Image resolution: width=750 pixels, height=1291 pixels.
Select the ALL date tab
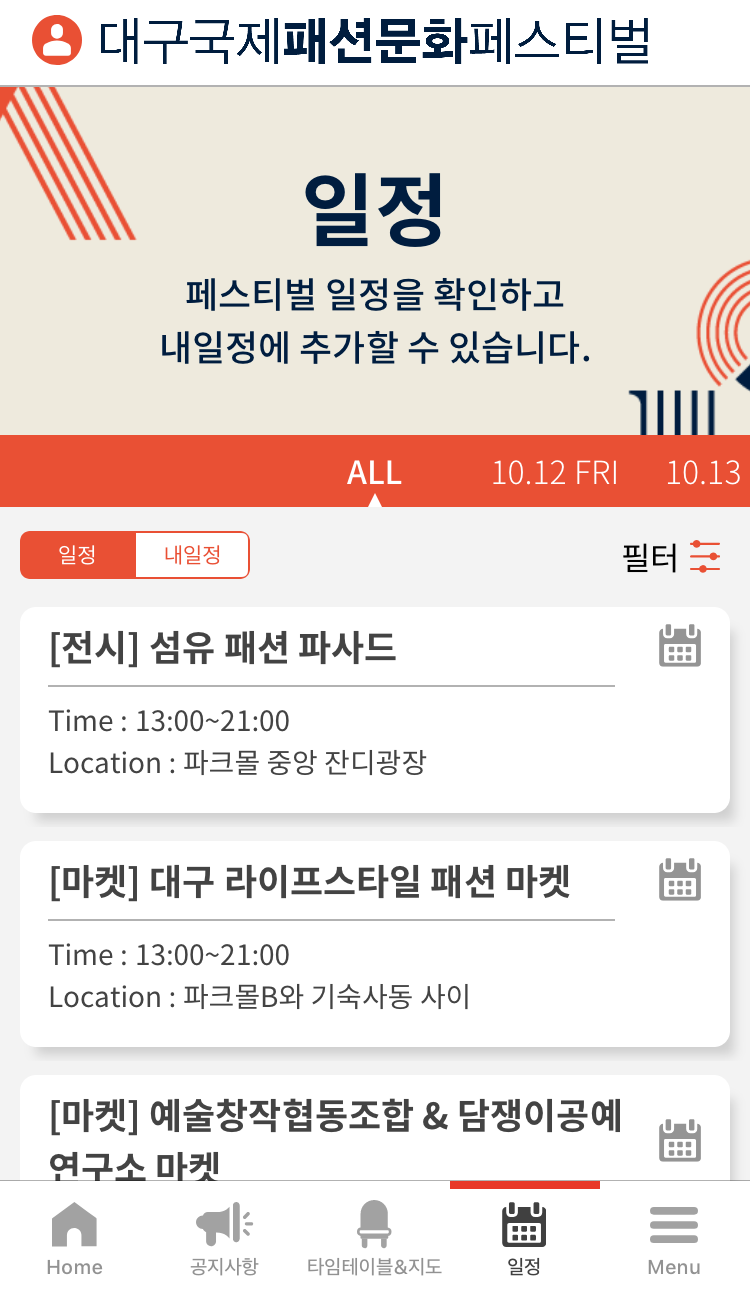[374, 472]
